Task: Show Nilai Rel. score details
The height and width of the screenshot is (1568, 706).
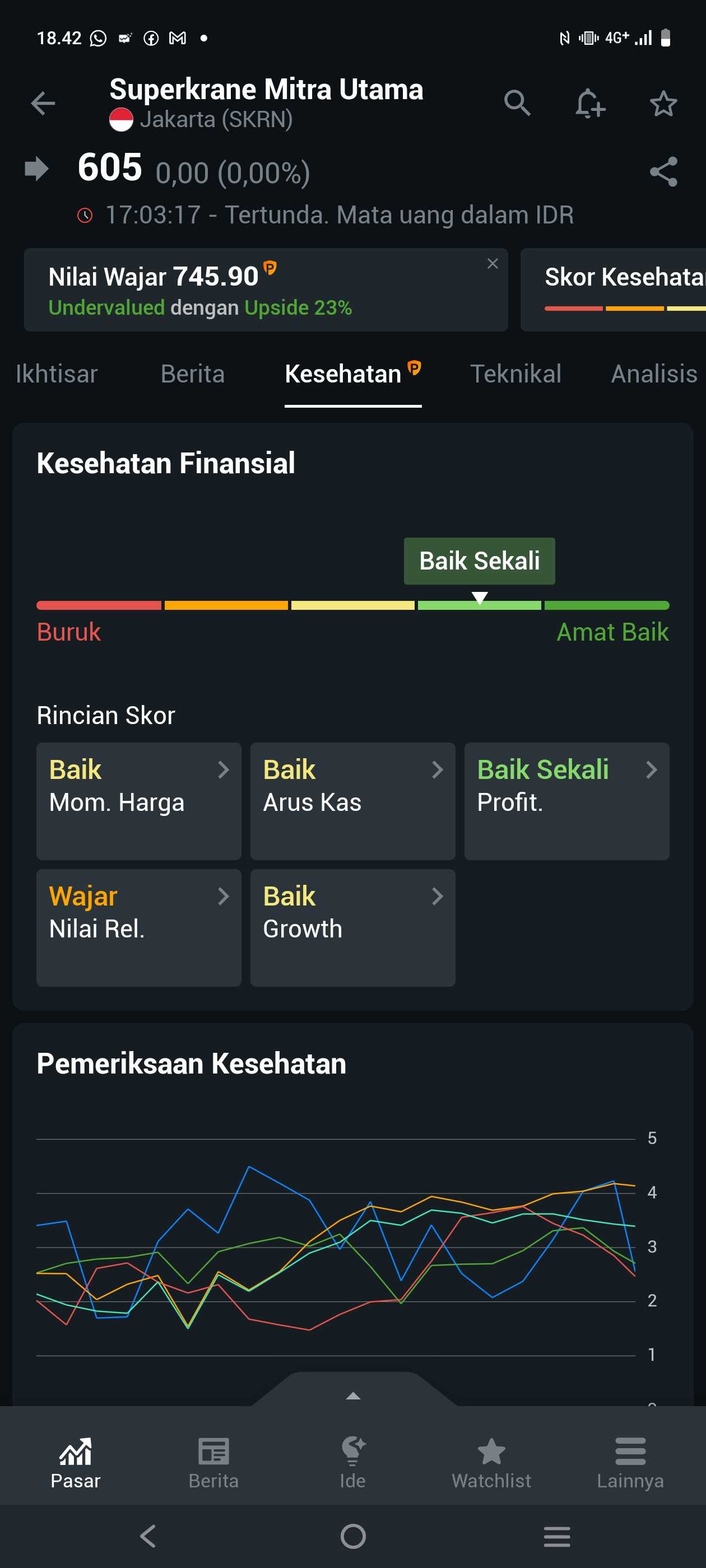Action: 139,927
